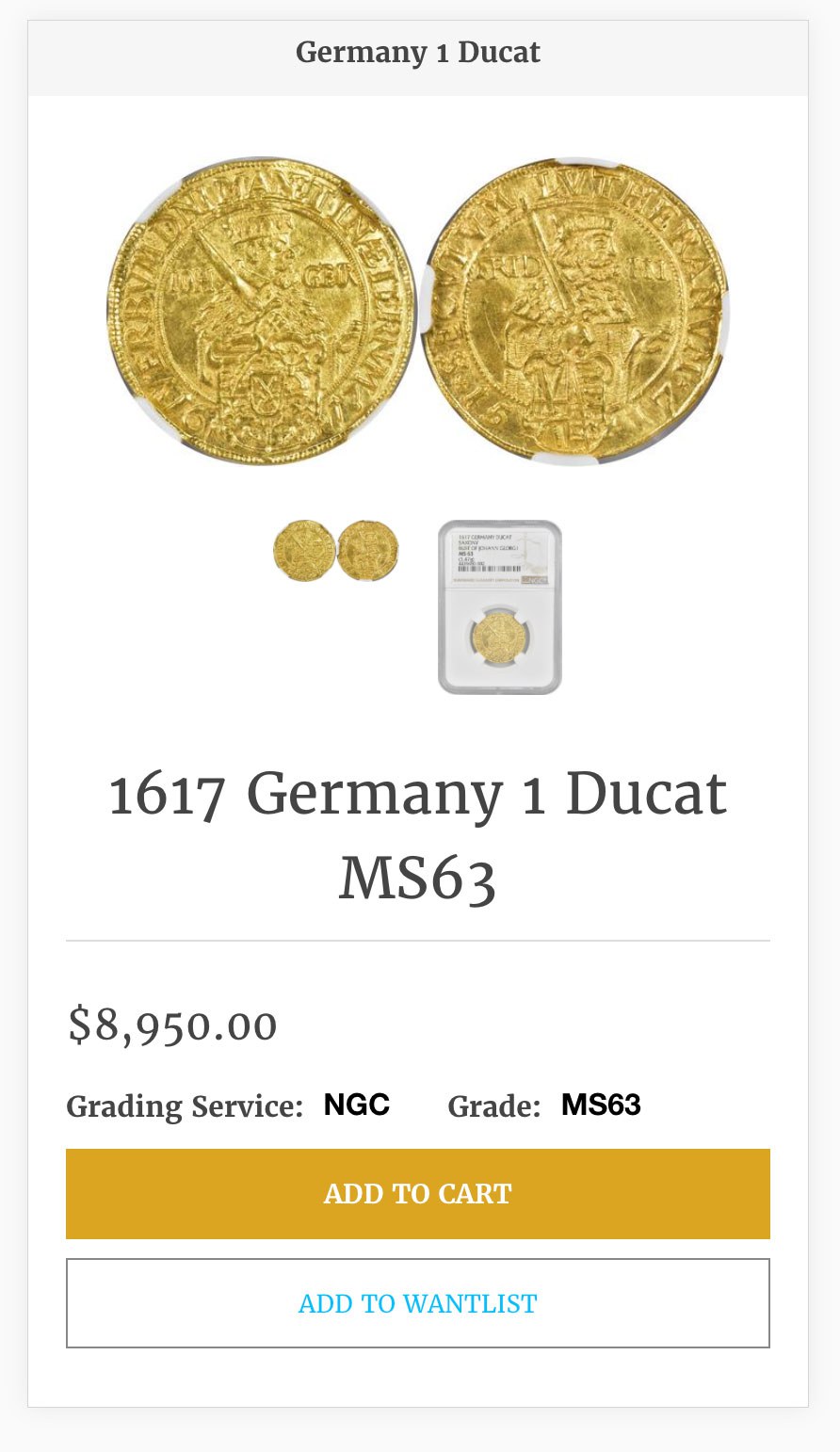840x1452 pixels.
Task: Add the 1617 Ducat to cart
Action: (417, 1193)
